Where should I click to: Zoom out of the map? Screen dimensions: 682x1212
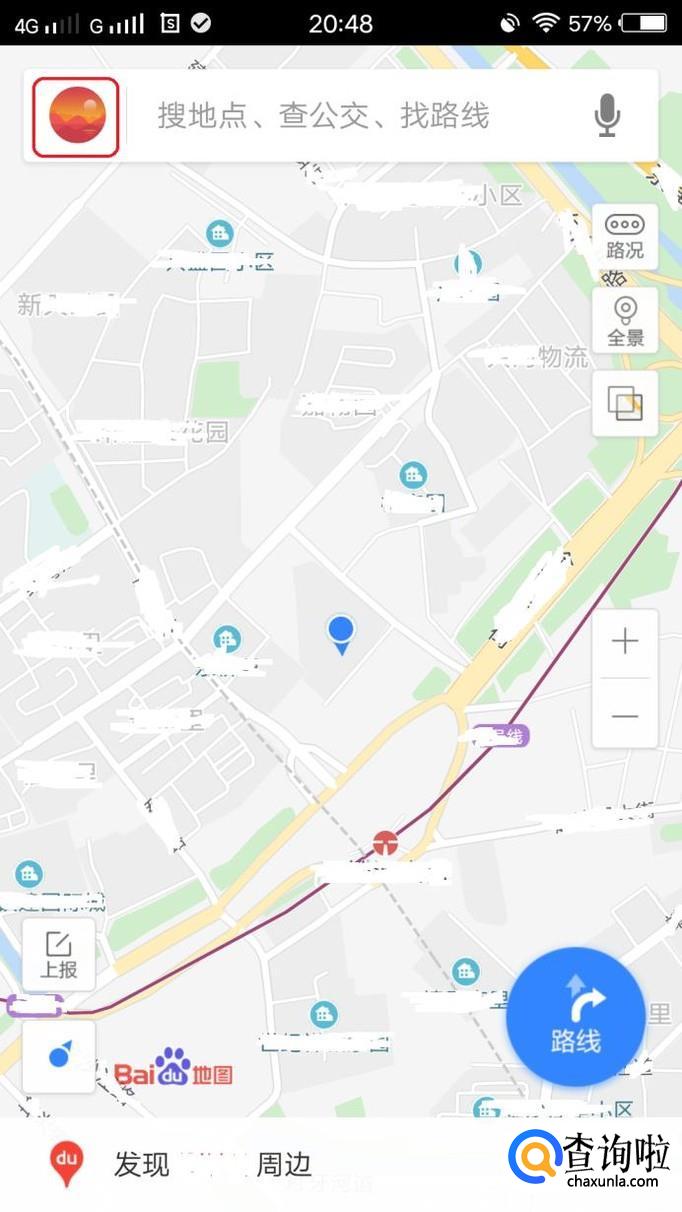click(x=625, y=716)
